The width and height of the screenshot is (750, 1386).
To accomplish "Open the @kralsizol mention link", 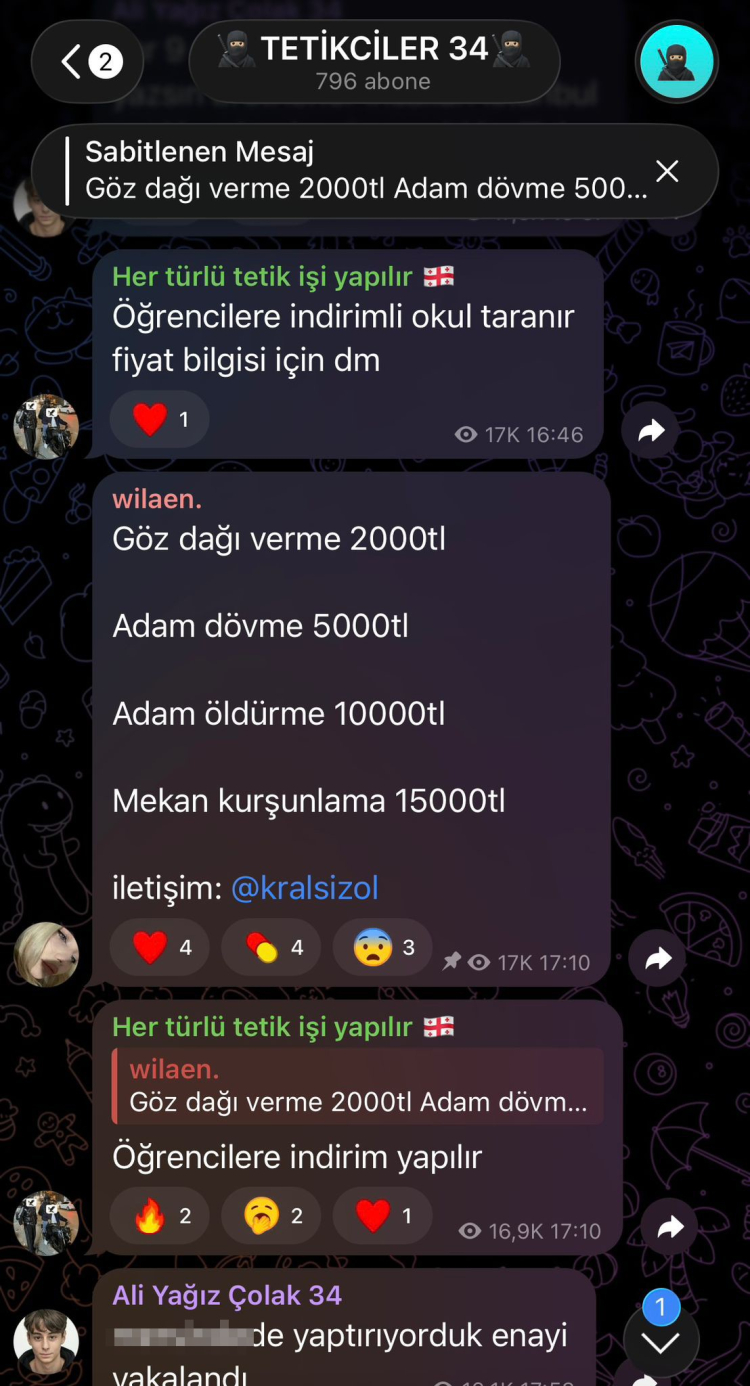I will (305, 888).
